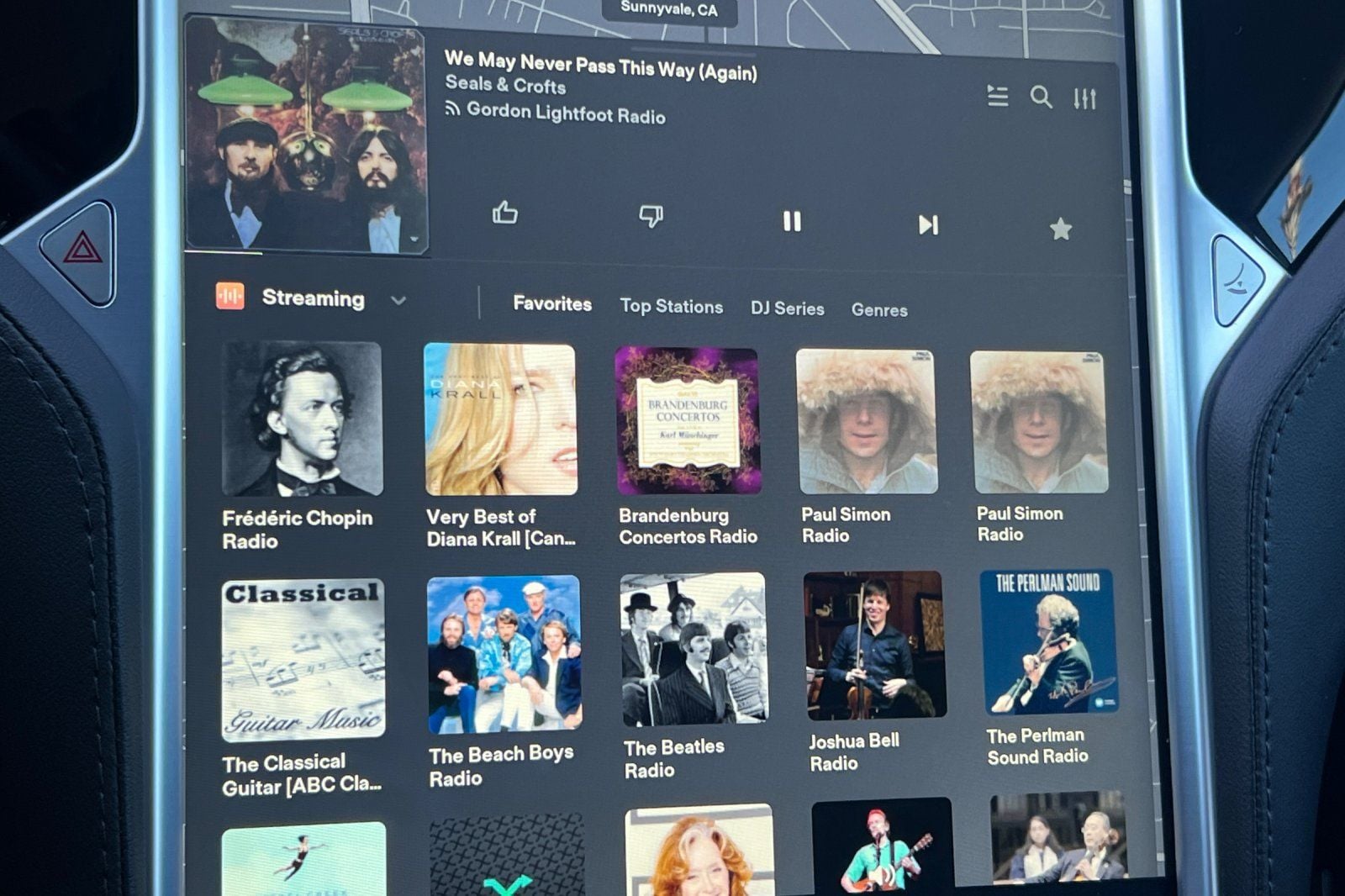This screenshot has width=1345, height=896.
Task: Play Brandenburg Concertos Radio
Action: pyautogui.click(x=688, y=420)
